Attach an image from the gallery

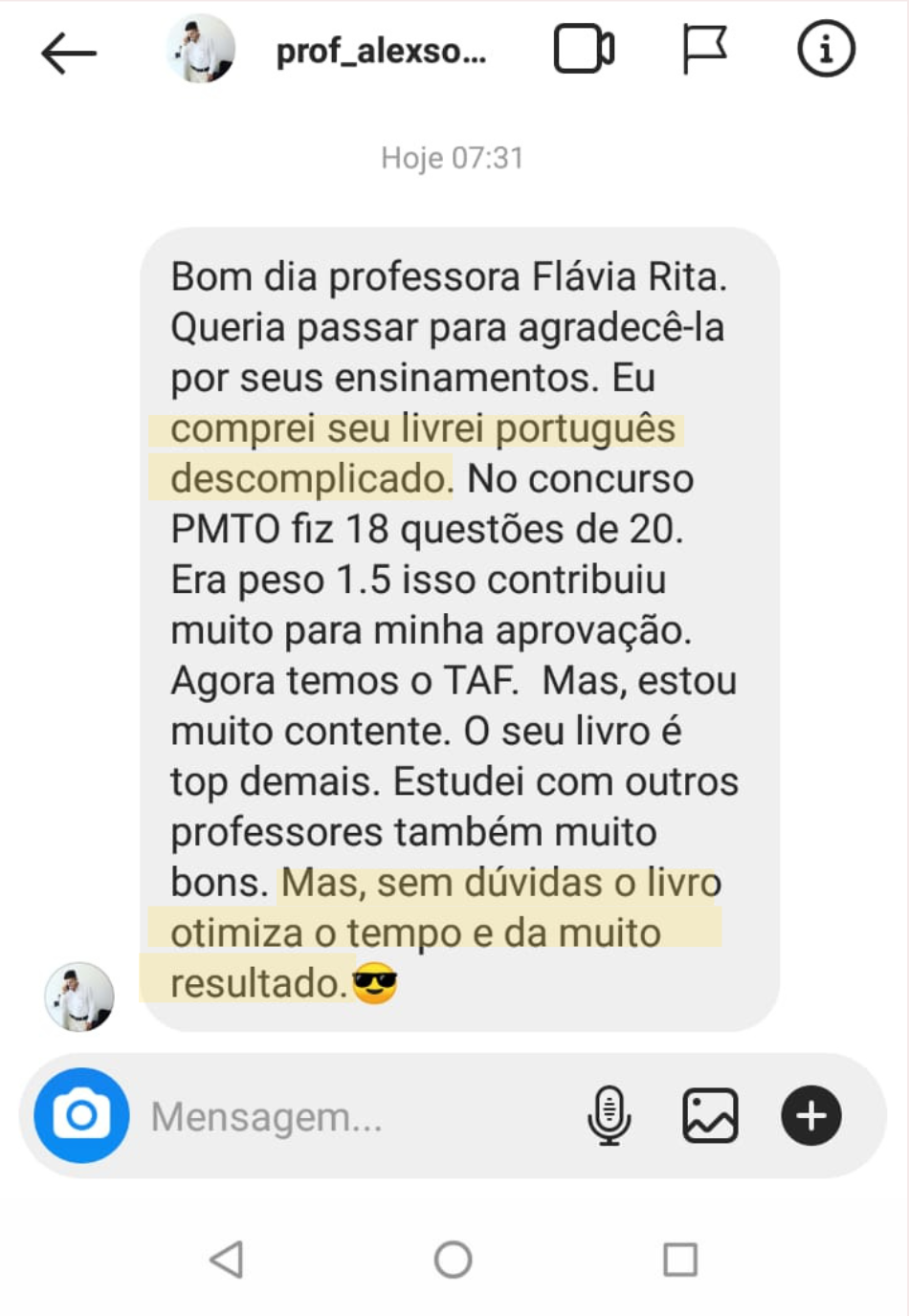pyautogui.click(x=710, y=1115)
